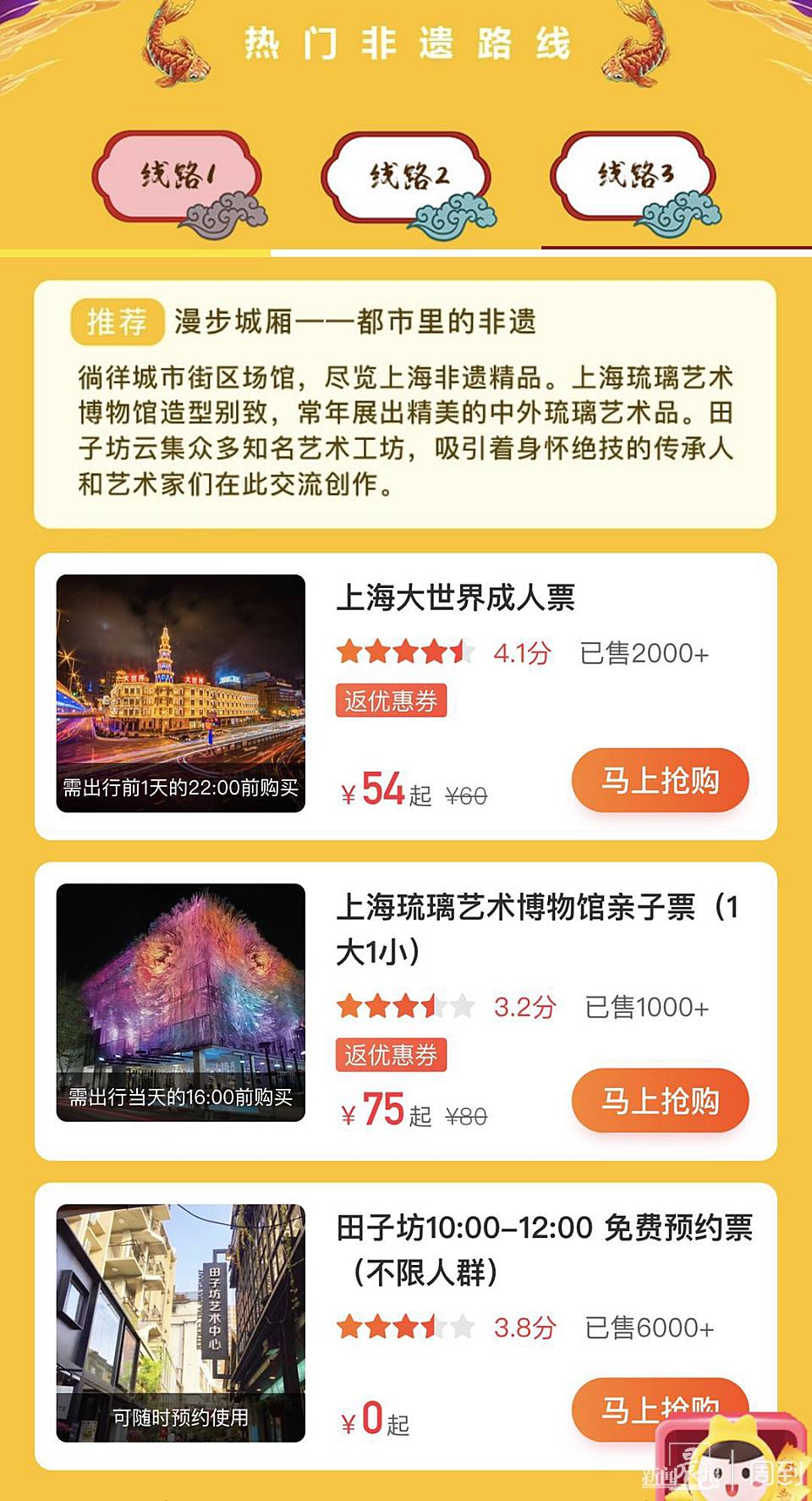Select the 线路2 route tab
This screenshot has width=812, height=1501.
pos(405,176)
